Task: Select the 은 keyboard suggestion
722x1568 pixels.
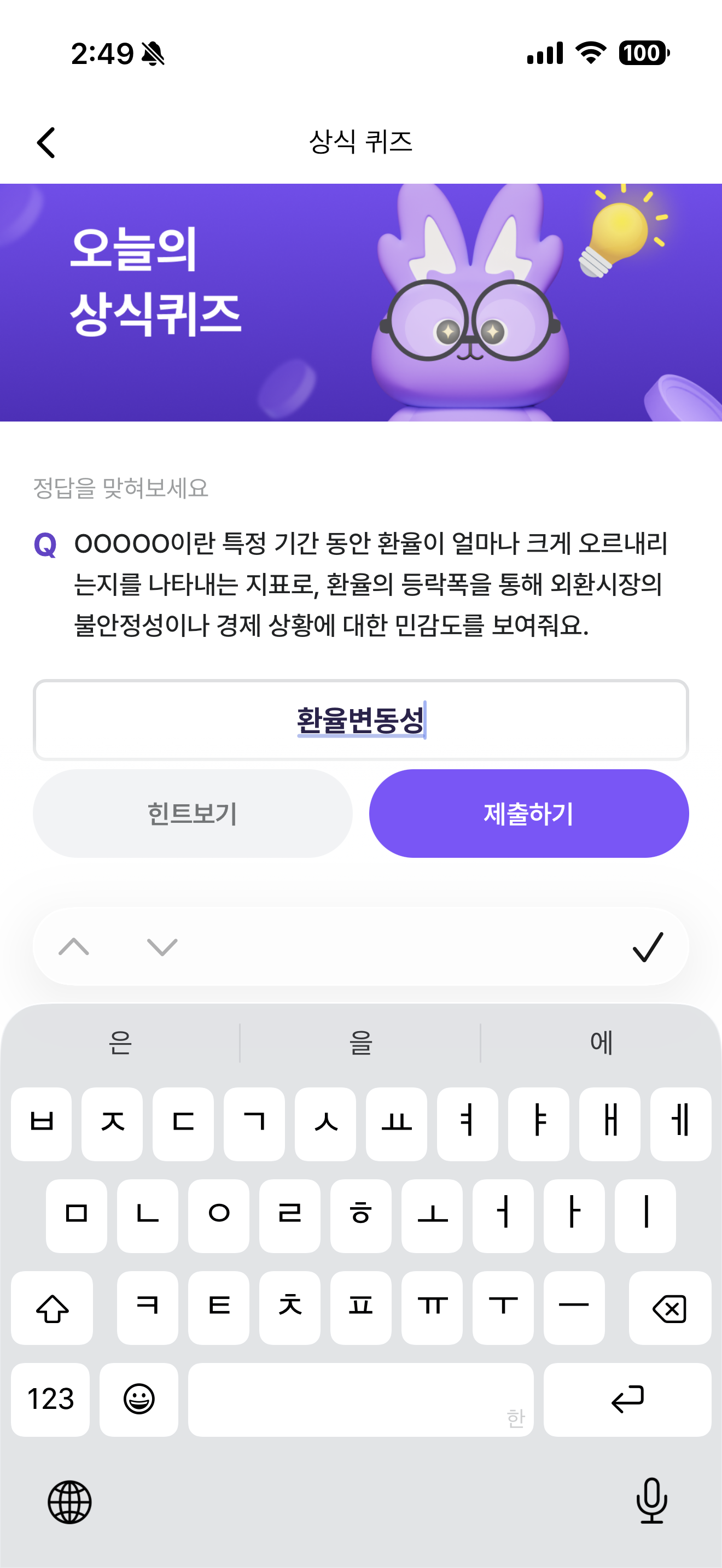Action: (x=120, y=1043)
